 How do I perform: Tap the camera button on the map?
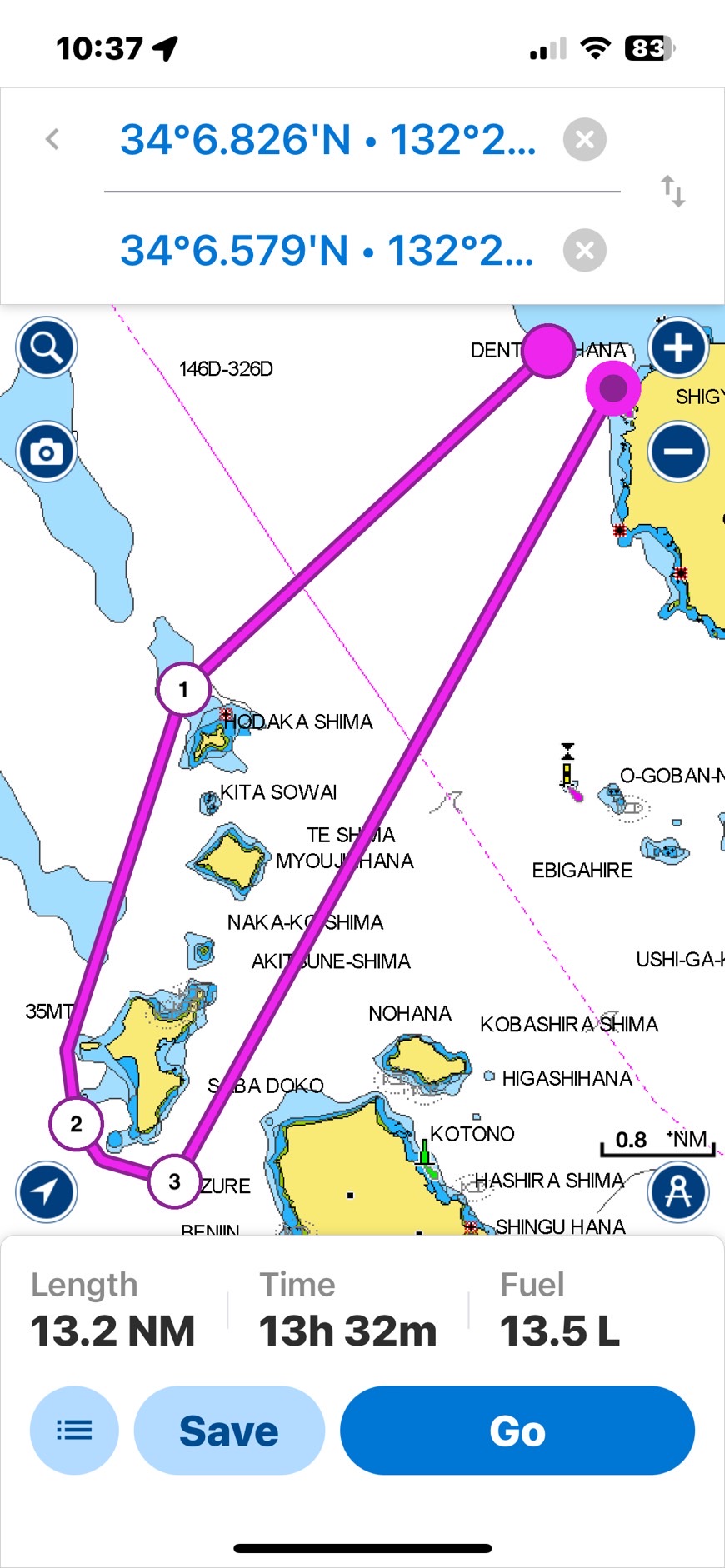[x=47, y=452]
